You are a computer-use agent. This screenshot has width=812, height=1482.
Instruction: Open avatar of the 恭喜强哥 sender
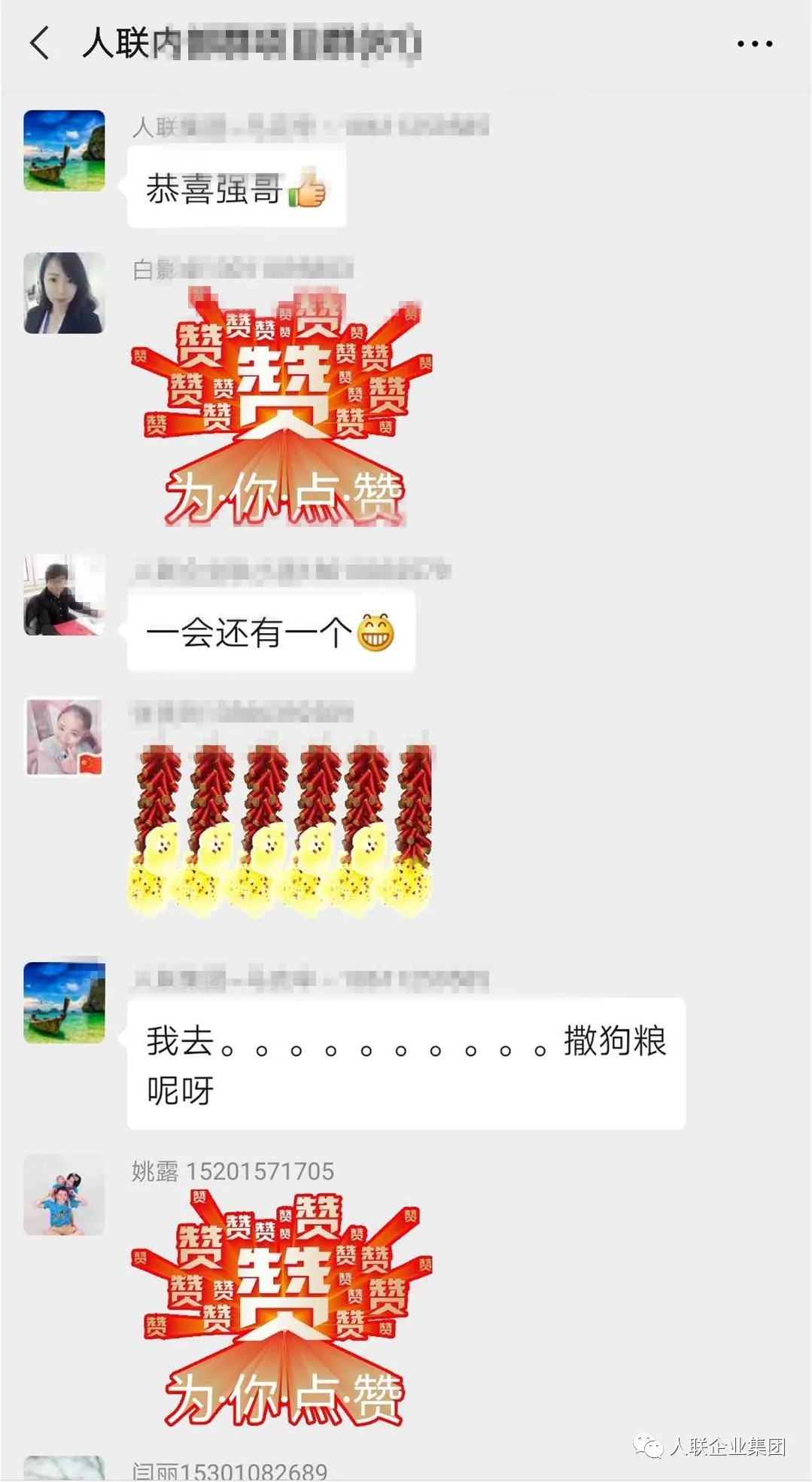[64, 151]
